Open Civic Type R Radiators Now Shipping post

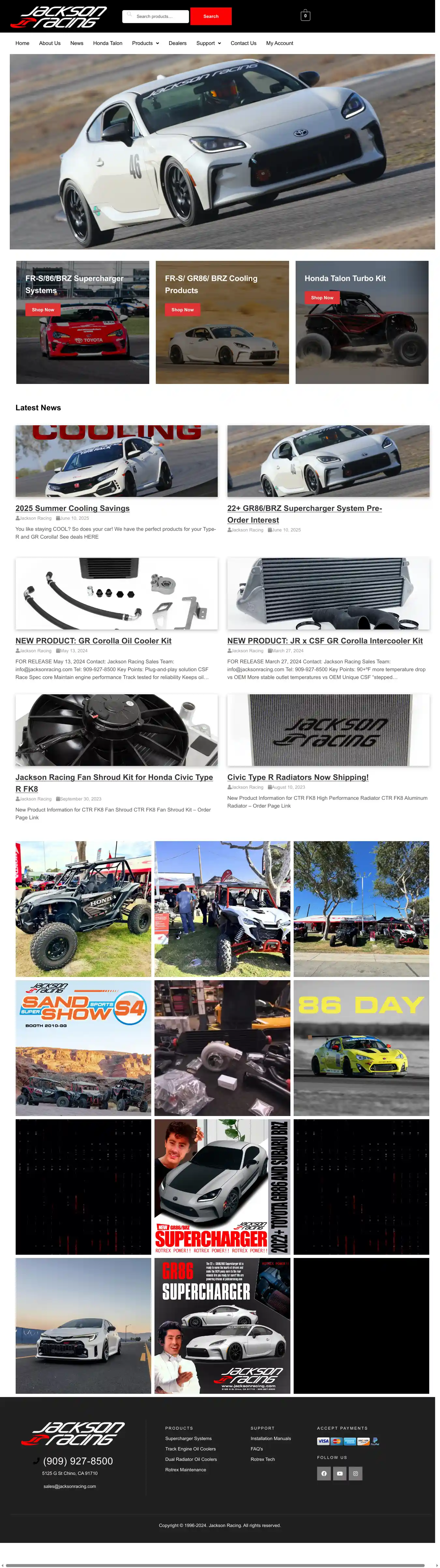(x=297, y=777)
